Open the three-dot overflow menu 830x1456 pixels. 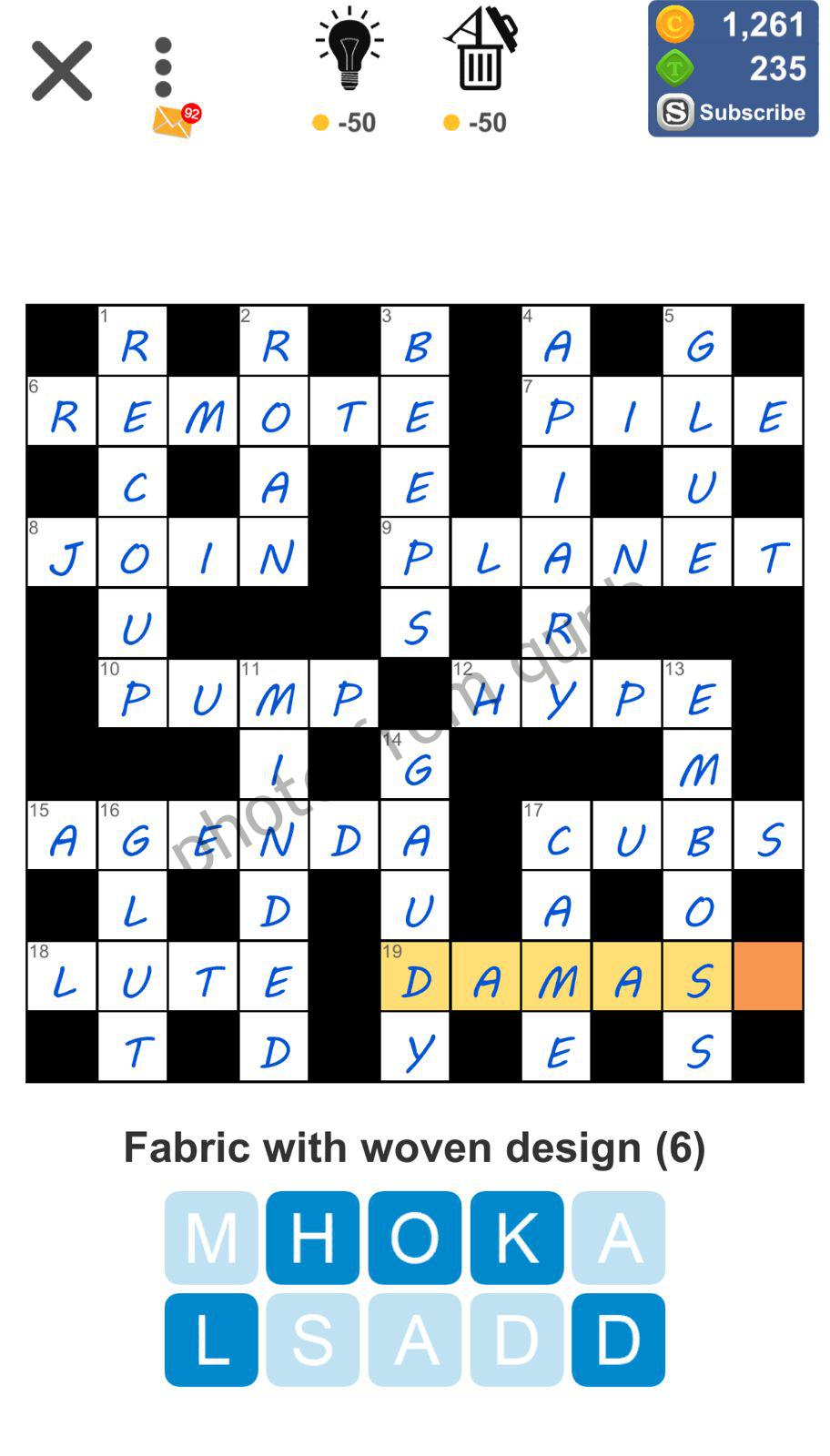click(x=164, y=67)
